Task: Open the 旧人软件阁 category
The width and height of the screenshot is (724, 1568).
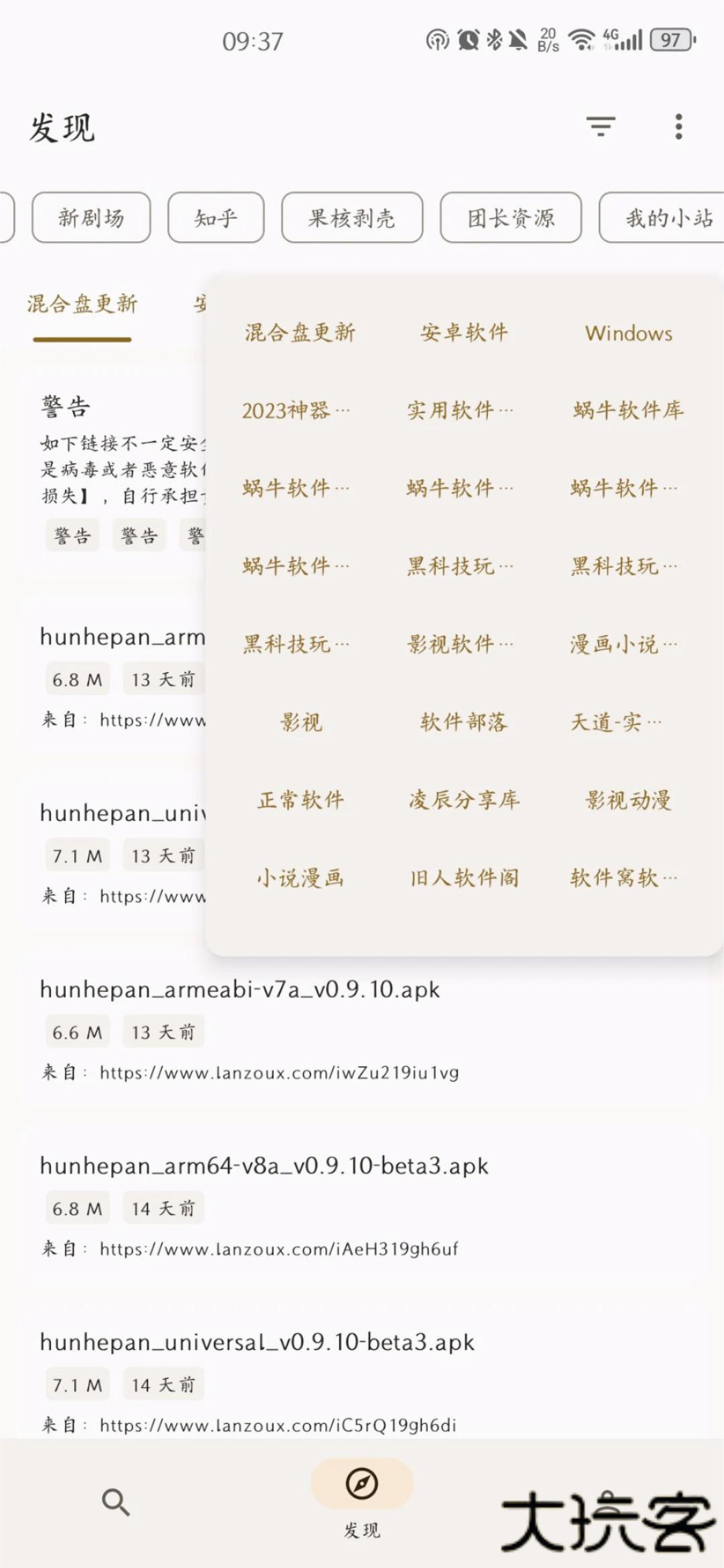Action: pos(465,877)
